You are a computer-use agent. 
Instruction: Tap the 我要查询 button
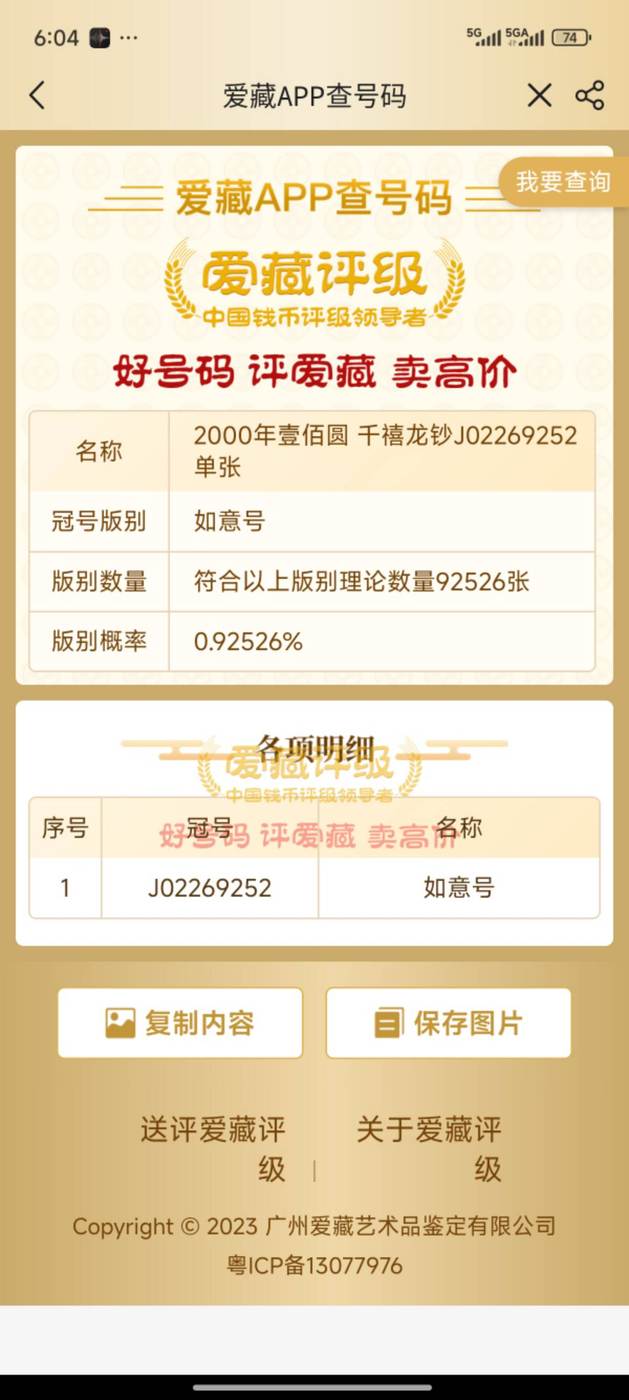pos(562,182)
